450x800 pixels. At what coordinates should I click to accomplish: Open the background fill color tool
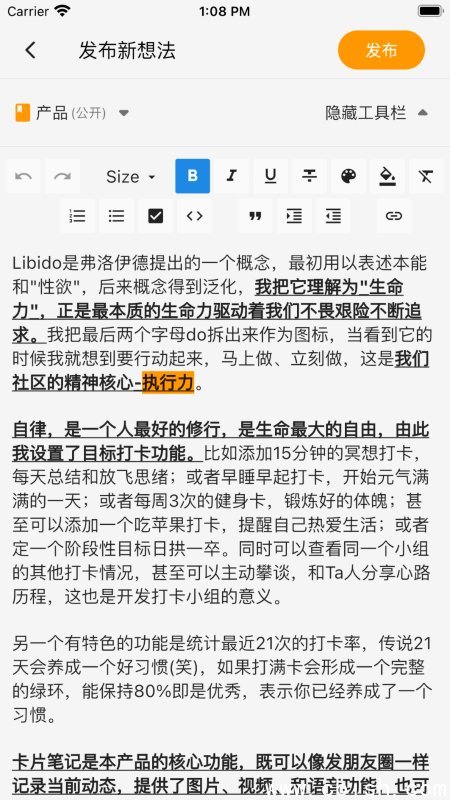click(x=387, y=176)
